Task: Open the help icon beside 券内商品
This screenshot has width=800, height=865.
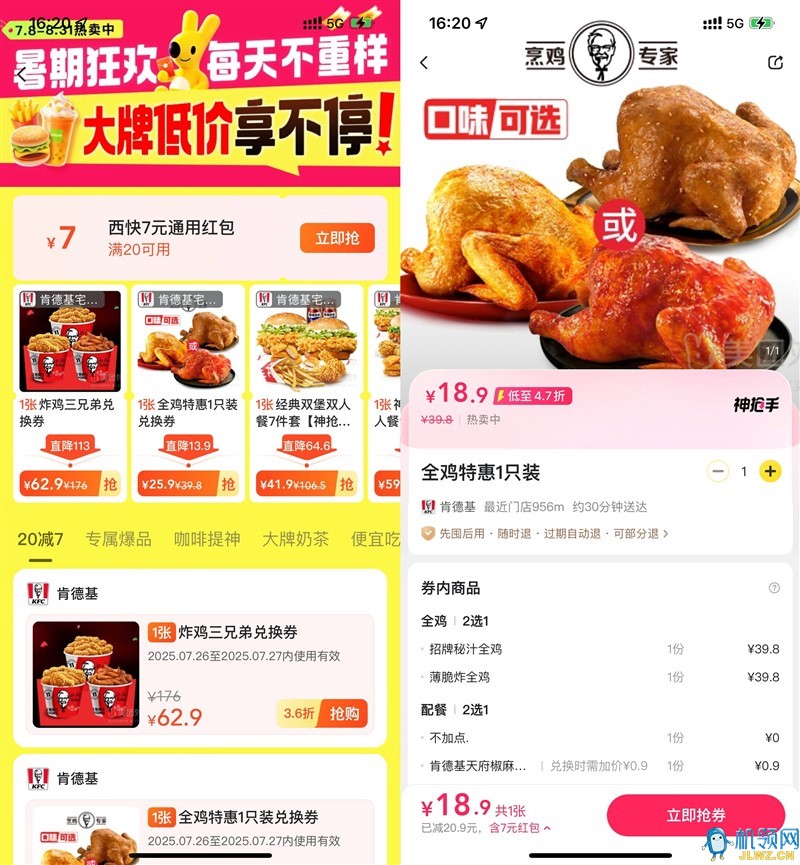Action: pos(774,588)
